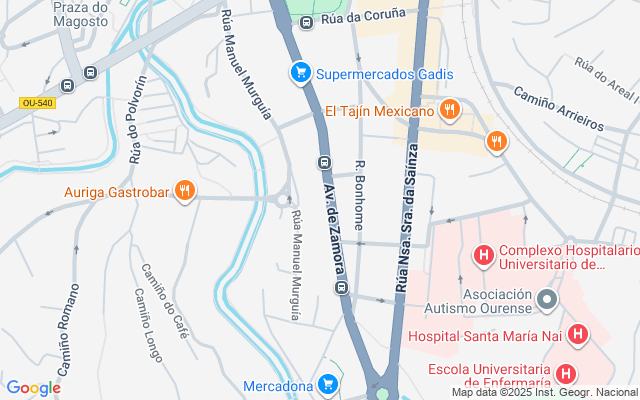640x400 pixels.
Task: Open the Supermercados Gadis marker
Action: point(300,73)
